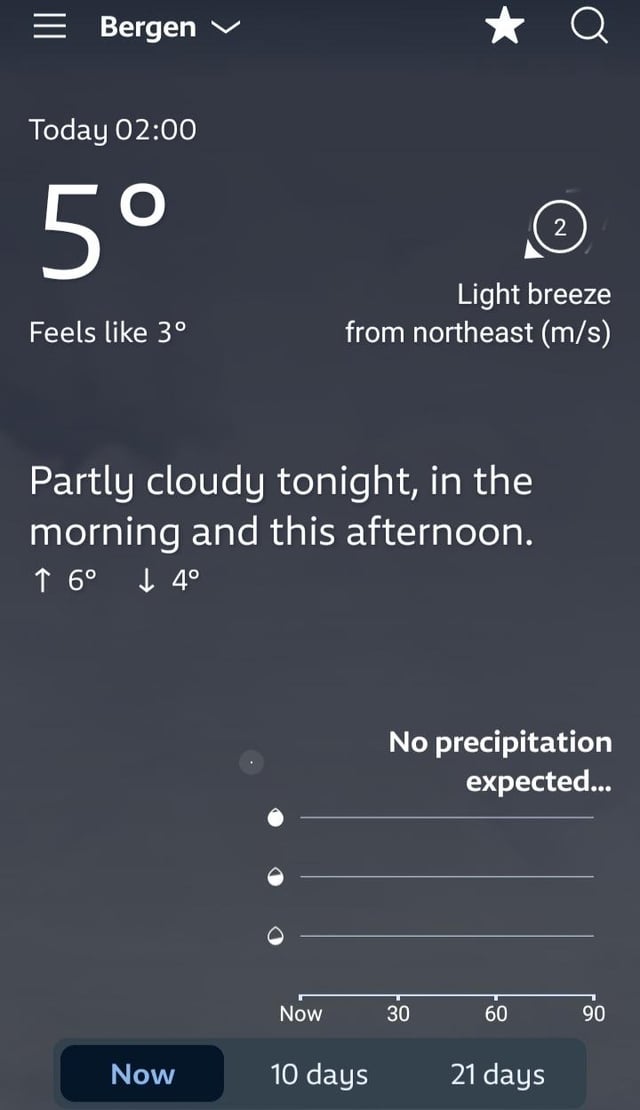Image resolution: width=640 pixels, height=1110 pixels.
Task: Expand the Bergen location dropdown
Action: click(x=170, y=28)
